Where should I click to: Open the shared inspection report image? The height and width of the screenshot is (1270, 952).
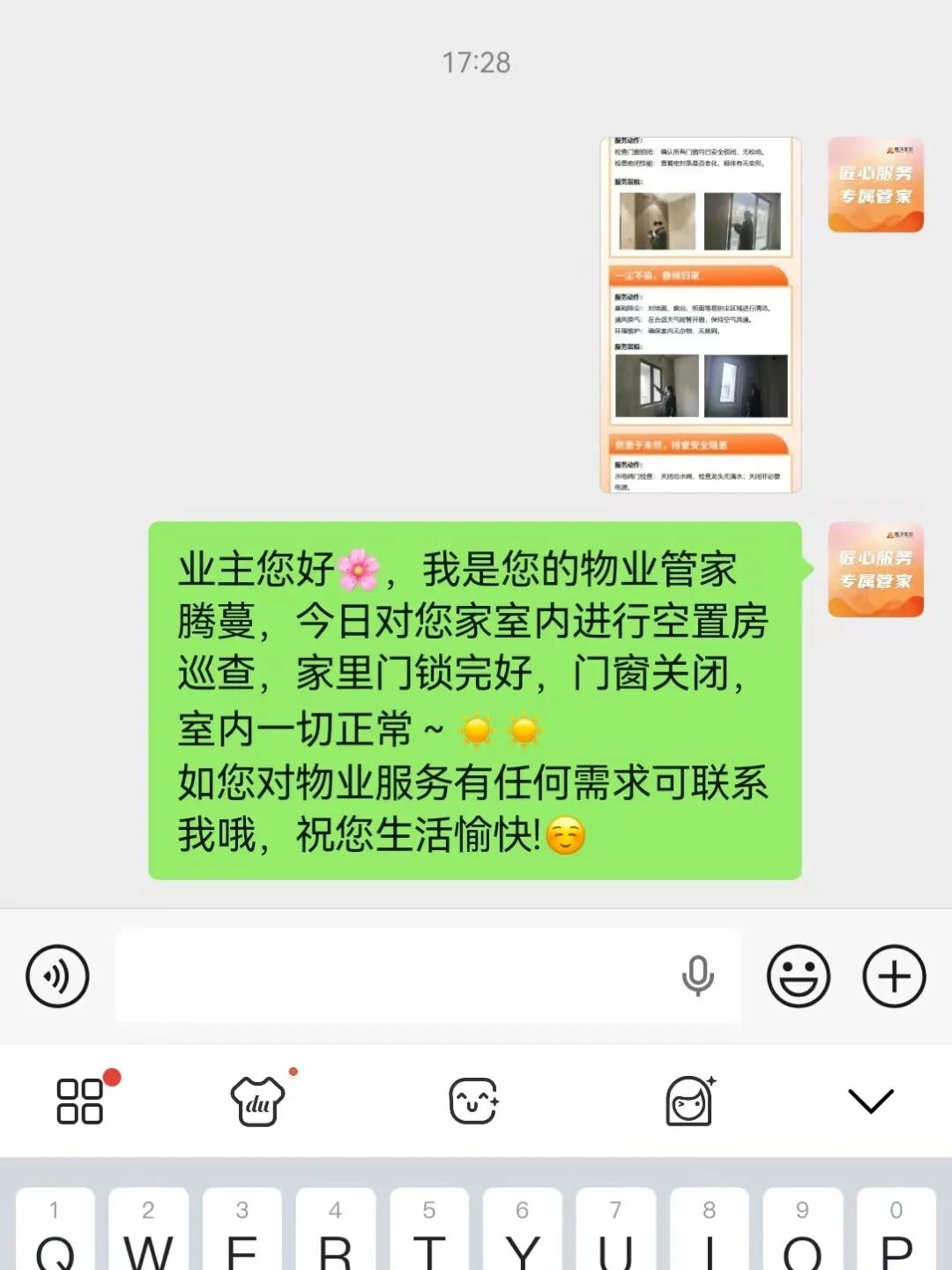700,314
